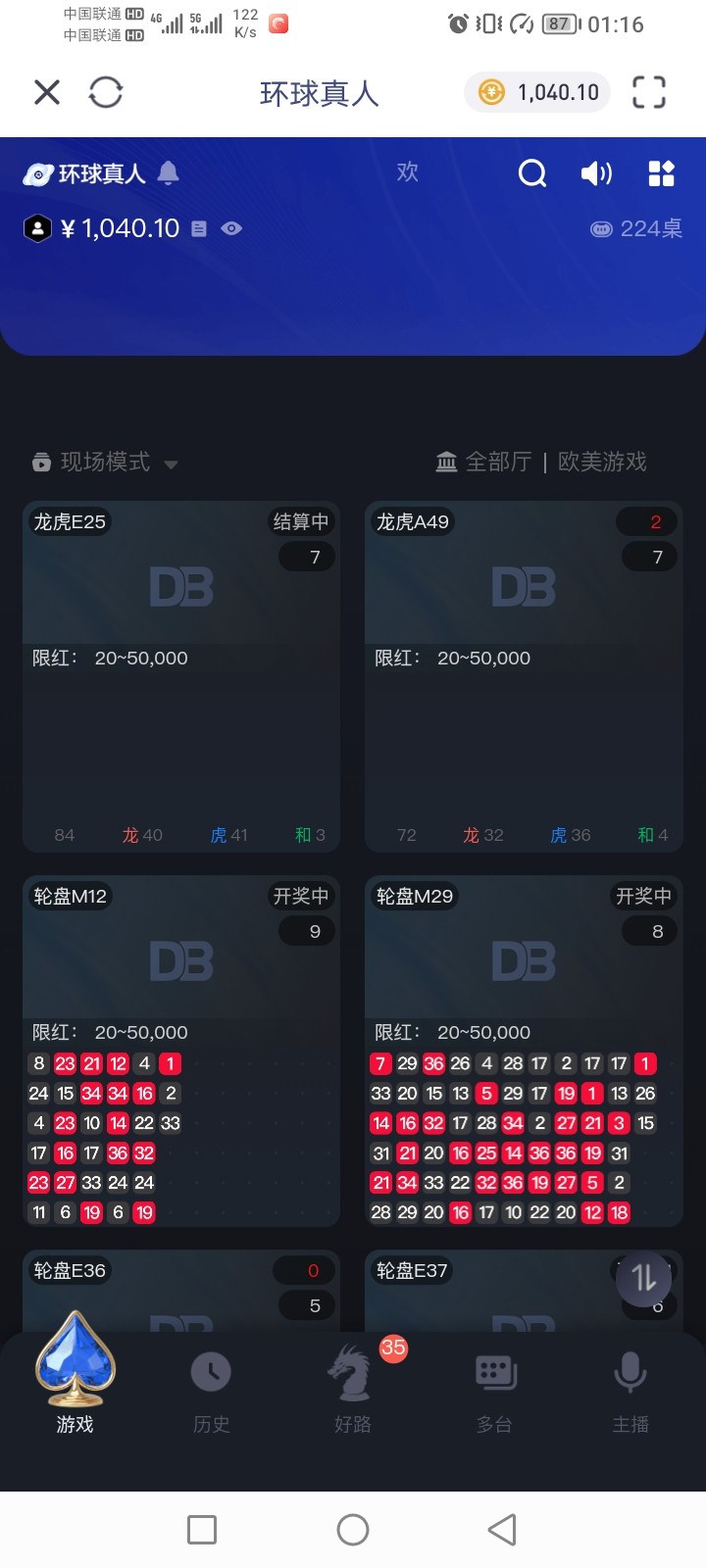This screenshot has height=1568, width=706.
Task: Close the 环球真人 web page
Action: tap(47, 92)
